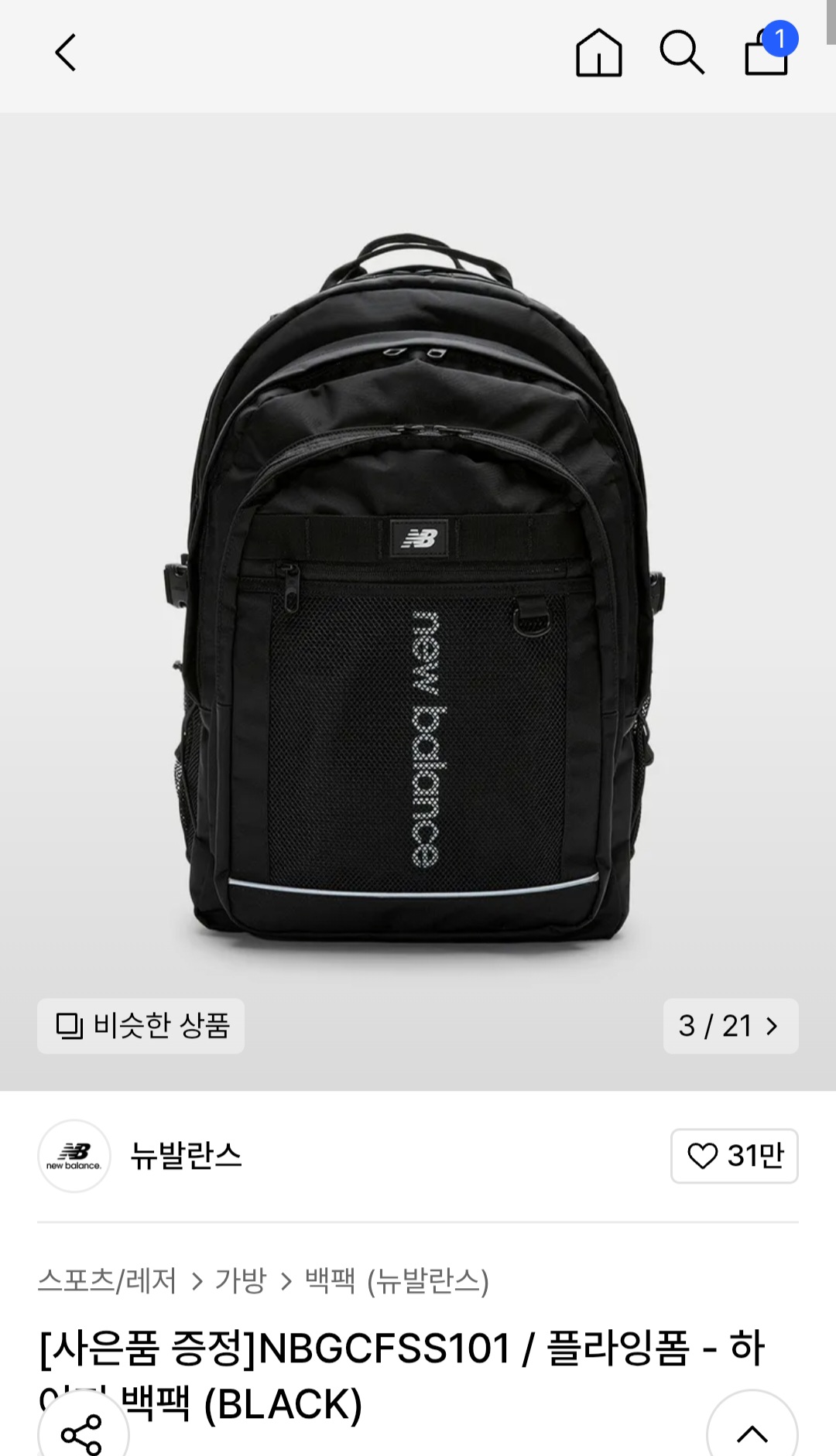Jump to top with the up arrow button

752,1433
